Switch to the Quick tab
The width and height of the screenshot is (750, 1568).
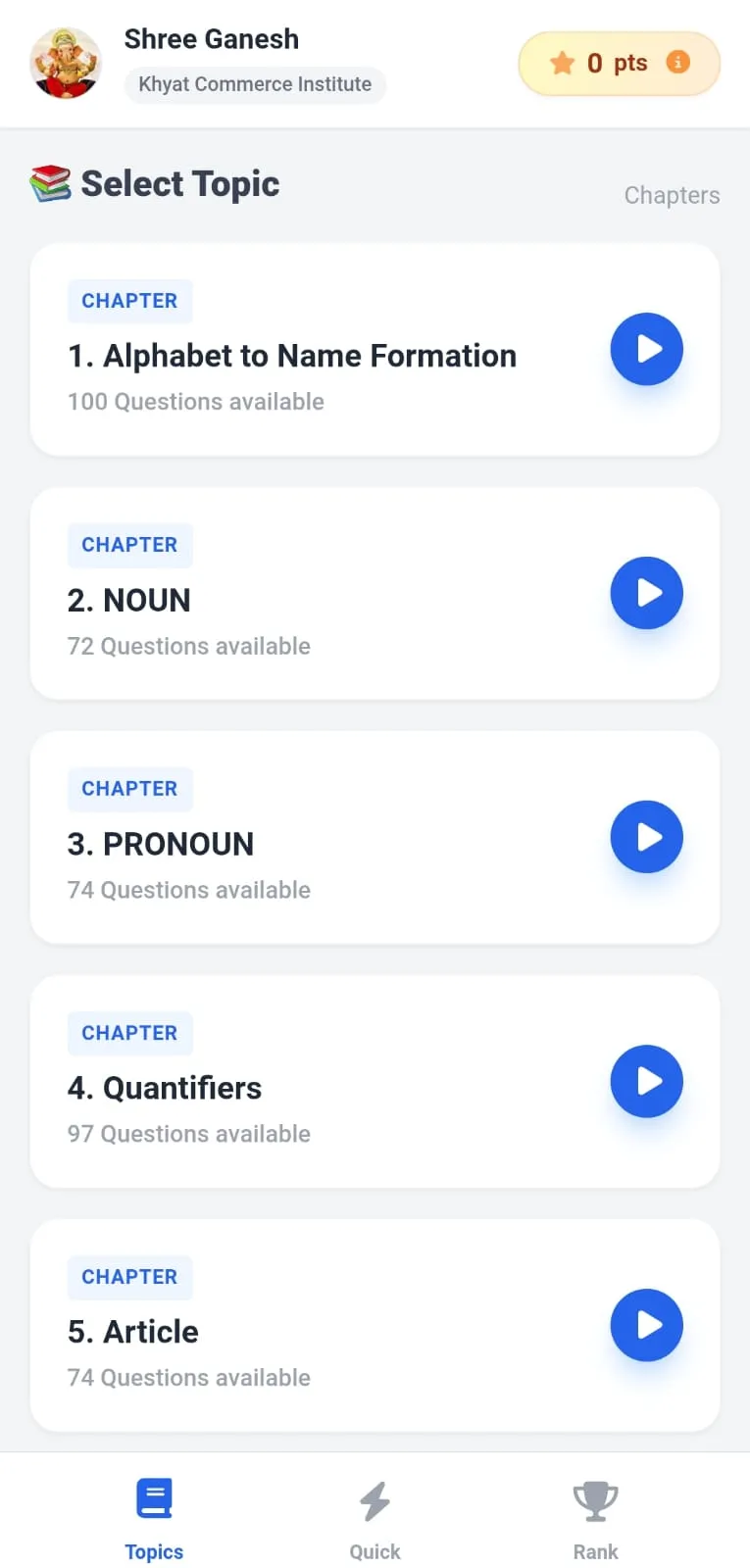[375, 1518]
